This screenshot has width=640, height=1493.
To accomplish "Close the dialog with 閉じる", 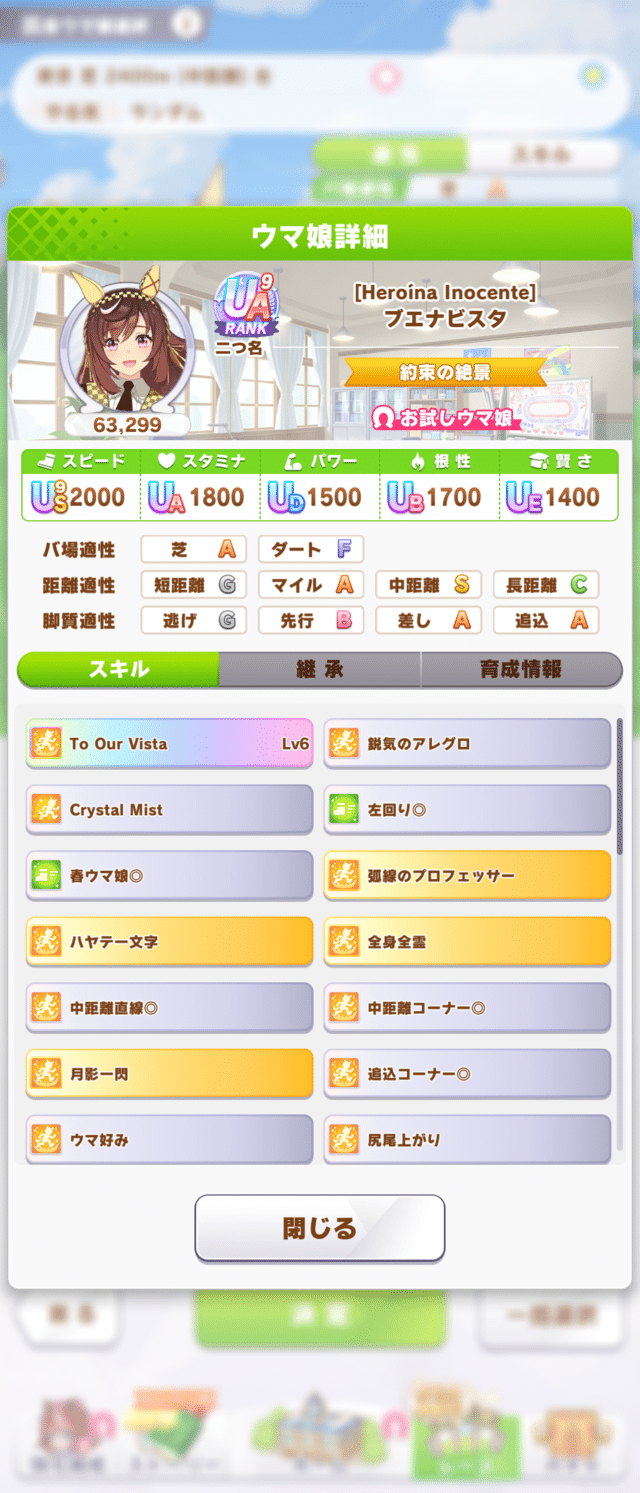I will coord(319,1228).
